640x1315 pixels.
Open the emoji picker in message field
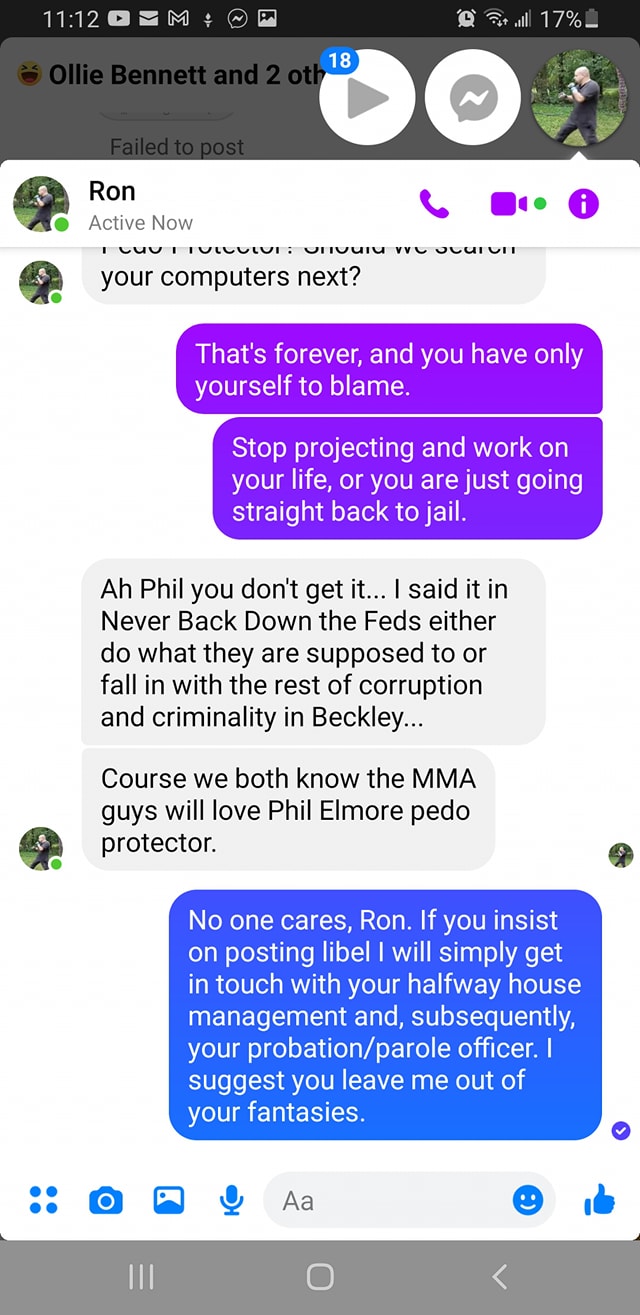pyautogui.click(x=528, y=1200)
